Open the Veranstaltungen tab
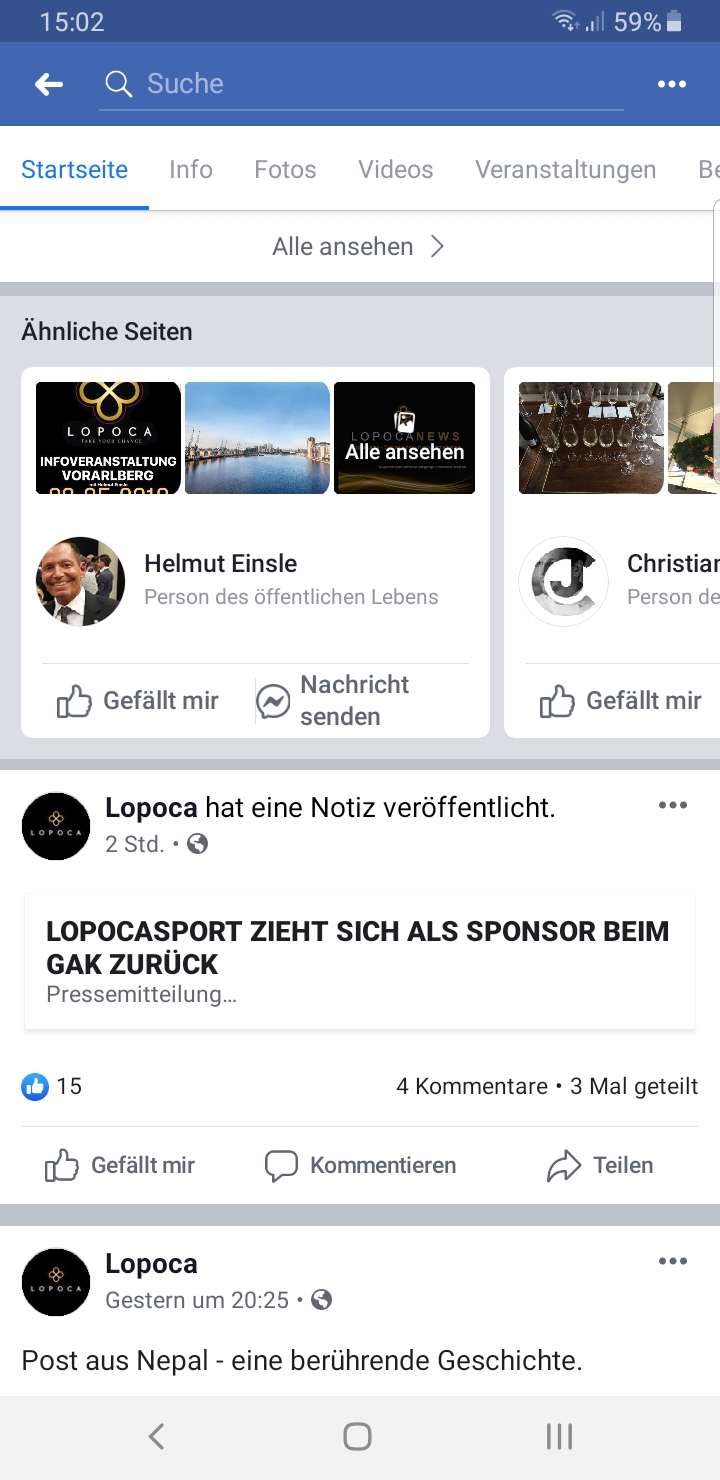720x1480 pixels. [565, 170]
